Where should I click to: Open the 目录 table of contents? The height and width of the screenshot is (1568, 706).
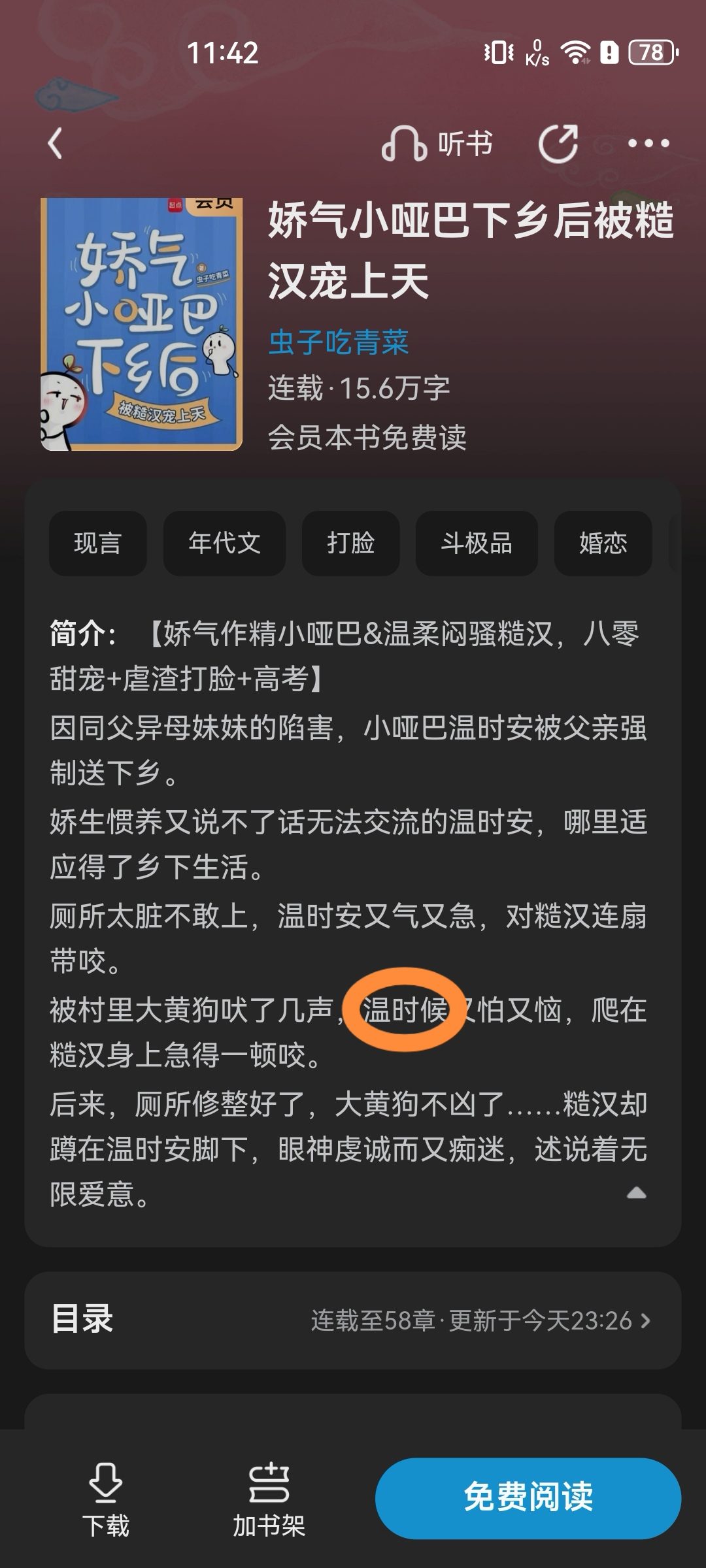pos(353,1320)
